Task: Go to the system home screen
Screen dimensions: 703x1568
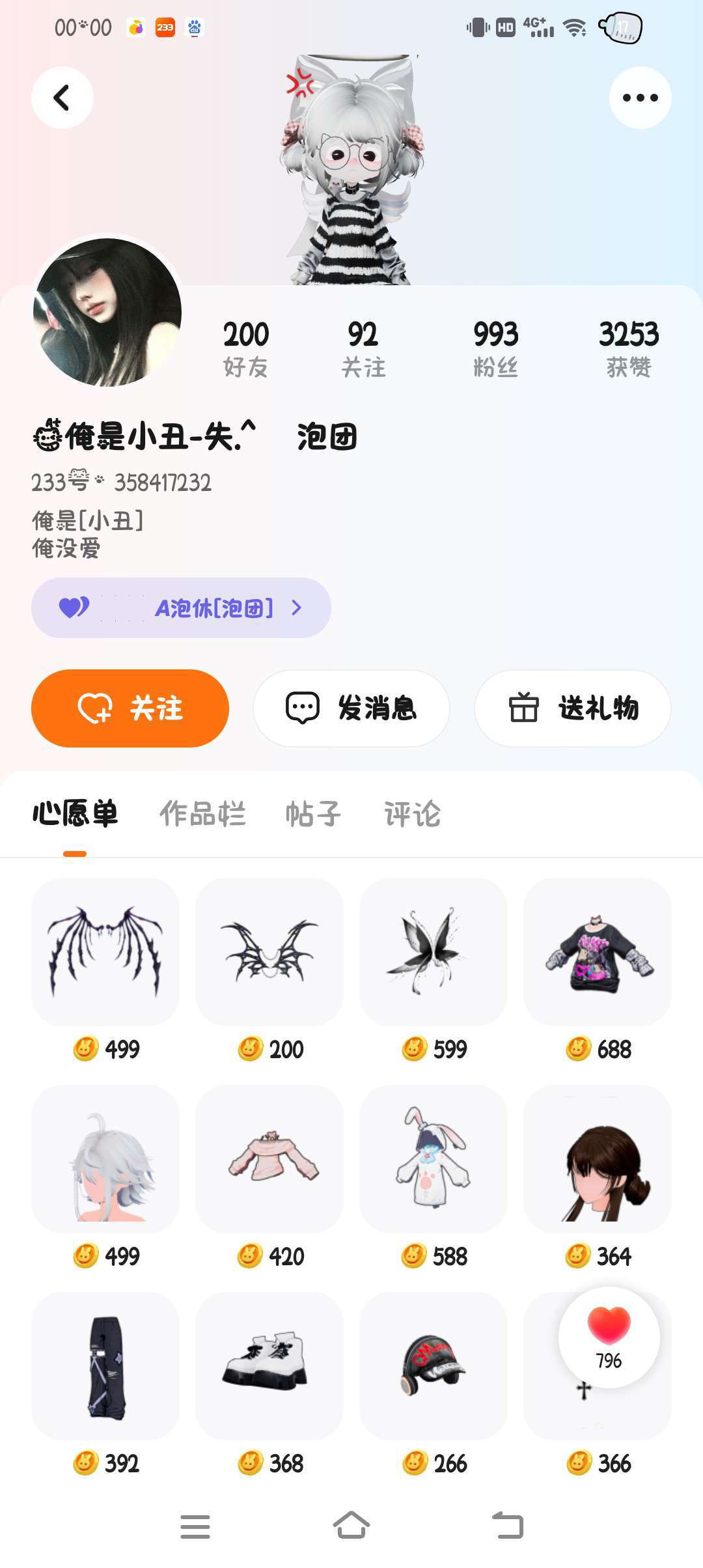Action: pos(351,1526)
